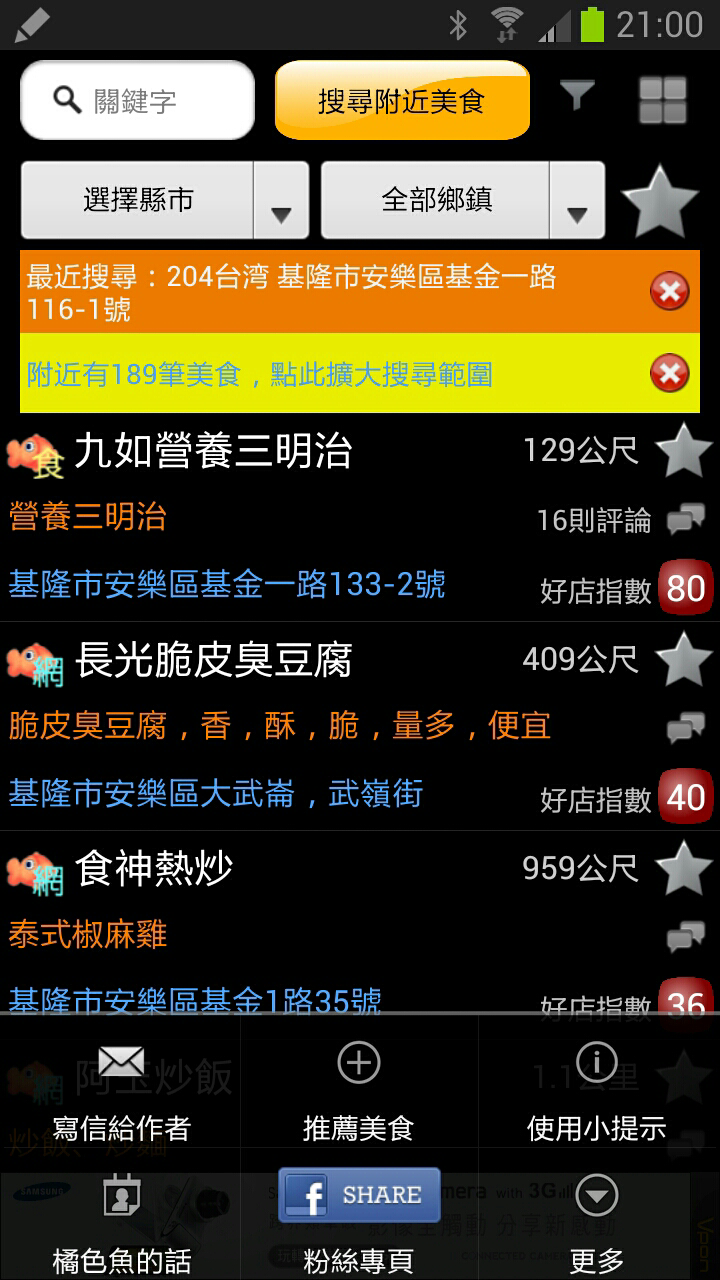Search nearby food with 搜尋附近美食
The width and height of the screenshot is (720, 1280).
point(402,100)
